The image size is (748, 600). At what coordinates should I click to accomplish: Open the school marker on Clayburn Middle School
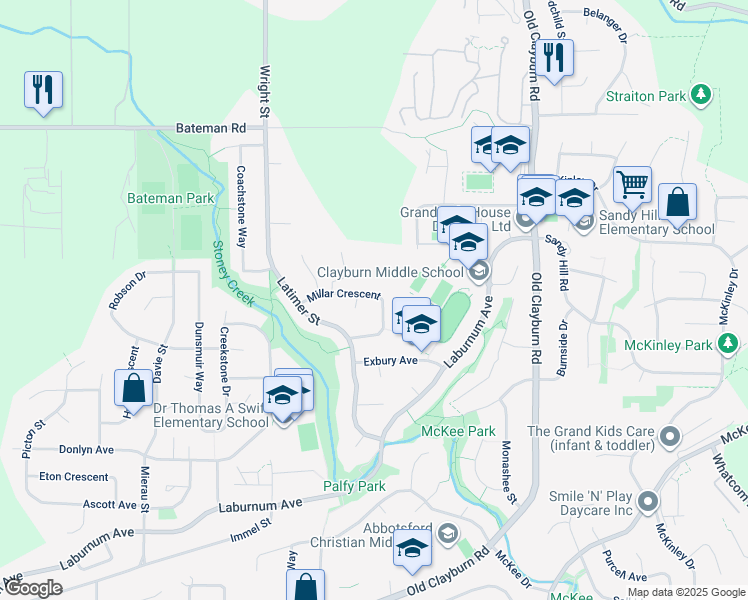pos(468,244)
